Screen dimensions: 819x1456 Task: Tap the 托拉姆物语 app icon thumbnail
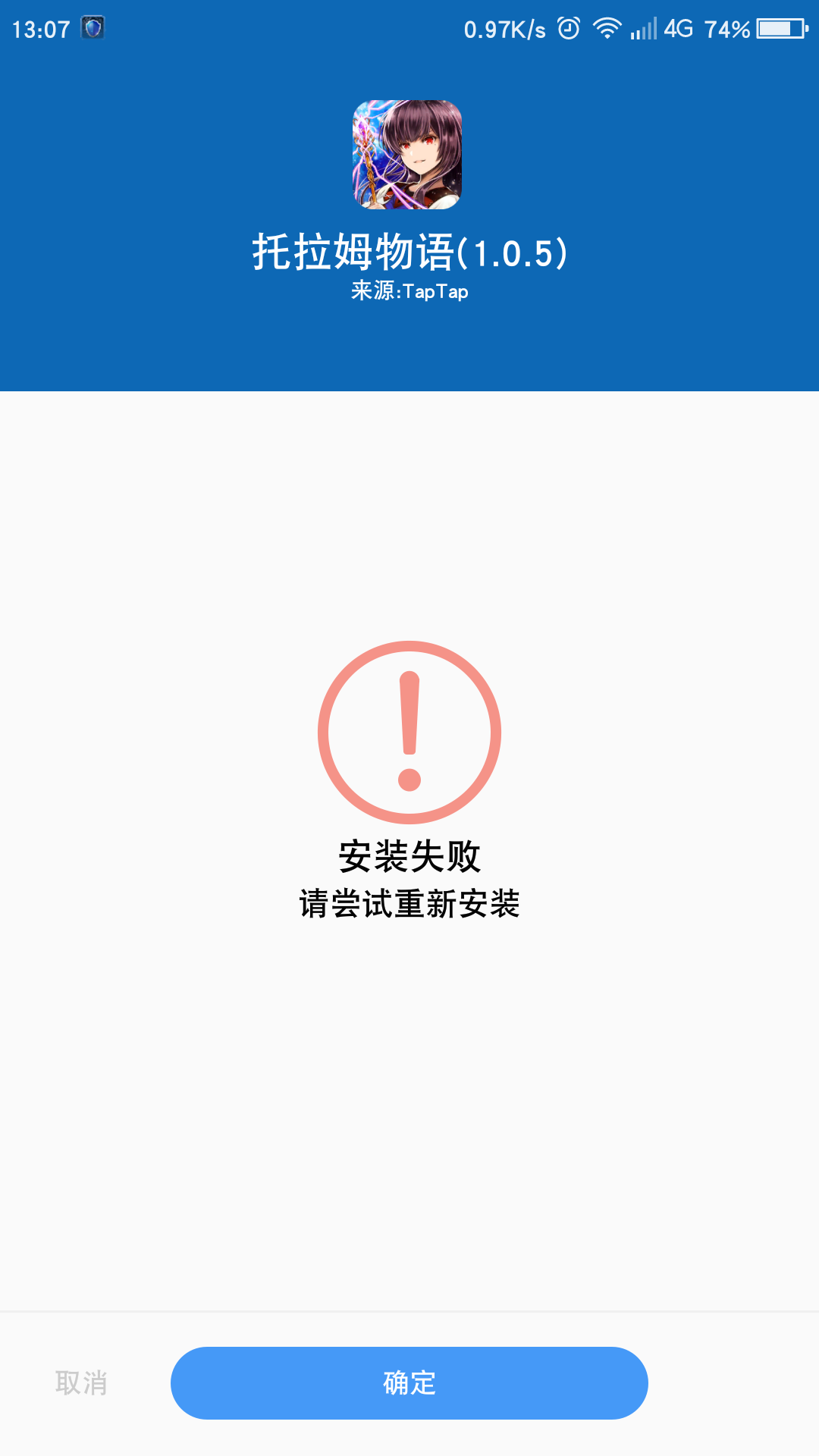coord(409,155)
